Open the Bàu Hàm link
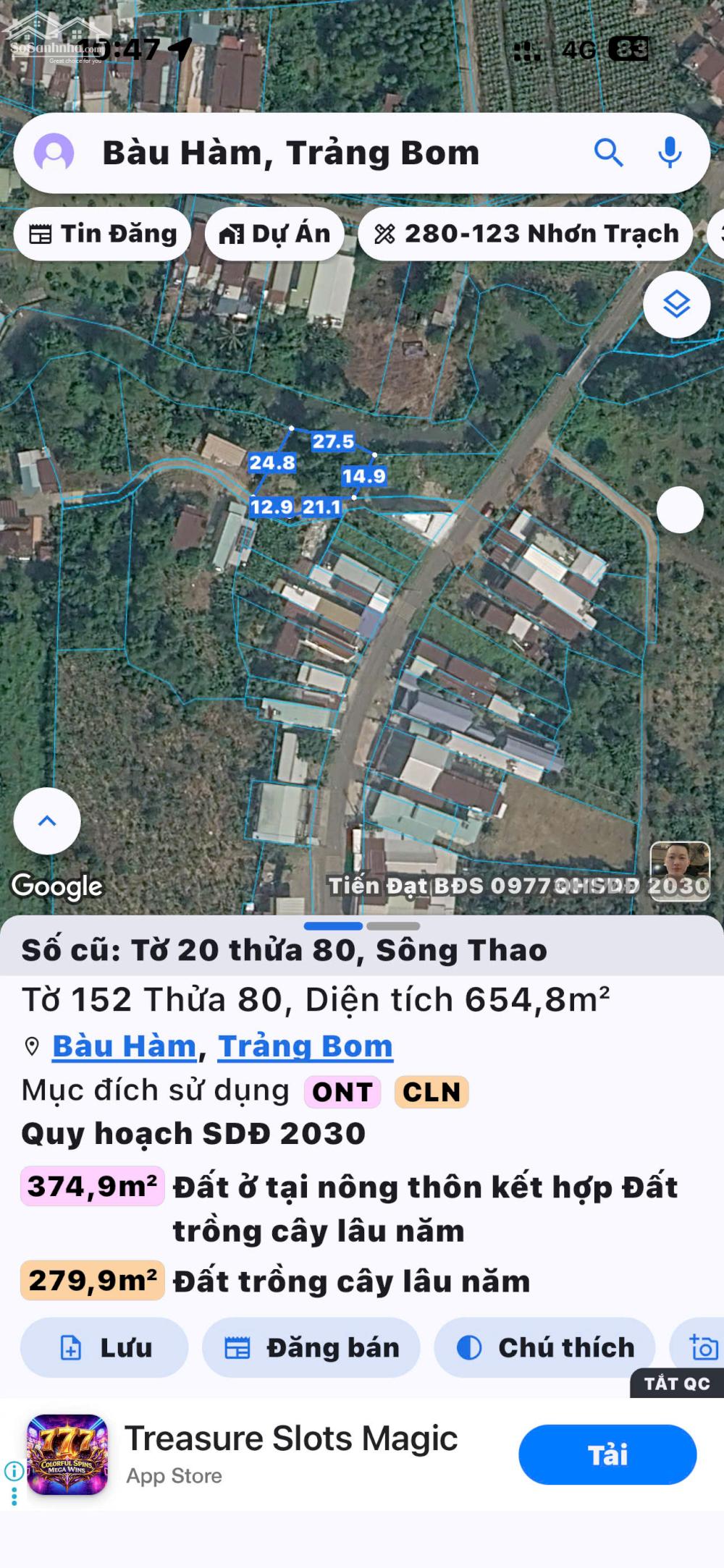The height and width of the screenshot is (1568, 724). (x=125, y=1046)
